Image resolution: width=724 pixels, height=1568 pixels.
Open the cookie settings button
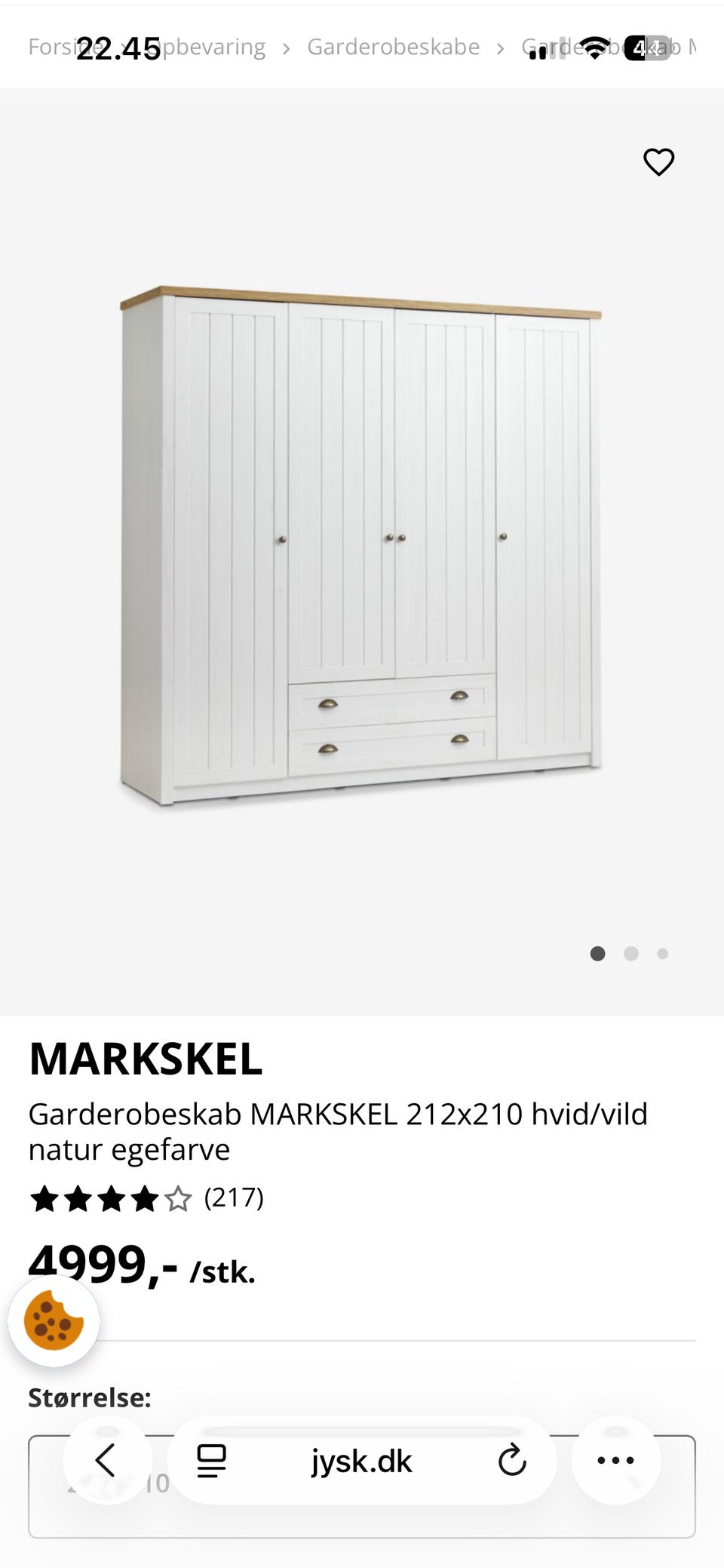tap(54, 1321)
